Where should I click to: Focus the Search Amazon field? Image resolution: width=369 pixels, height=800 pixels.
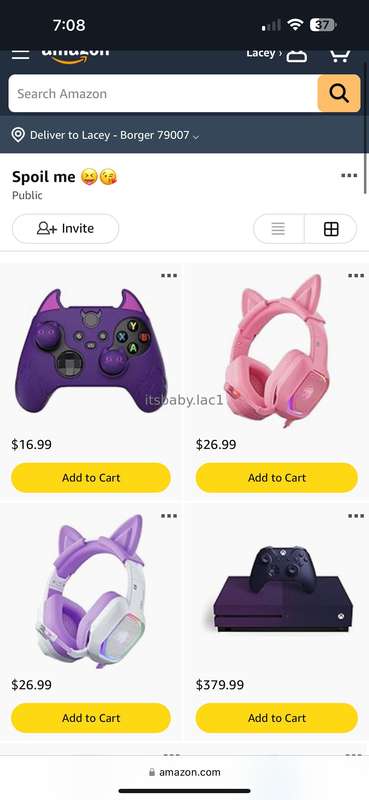[x=163, y=93]
